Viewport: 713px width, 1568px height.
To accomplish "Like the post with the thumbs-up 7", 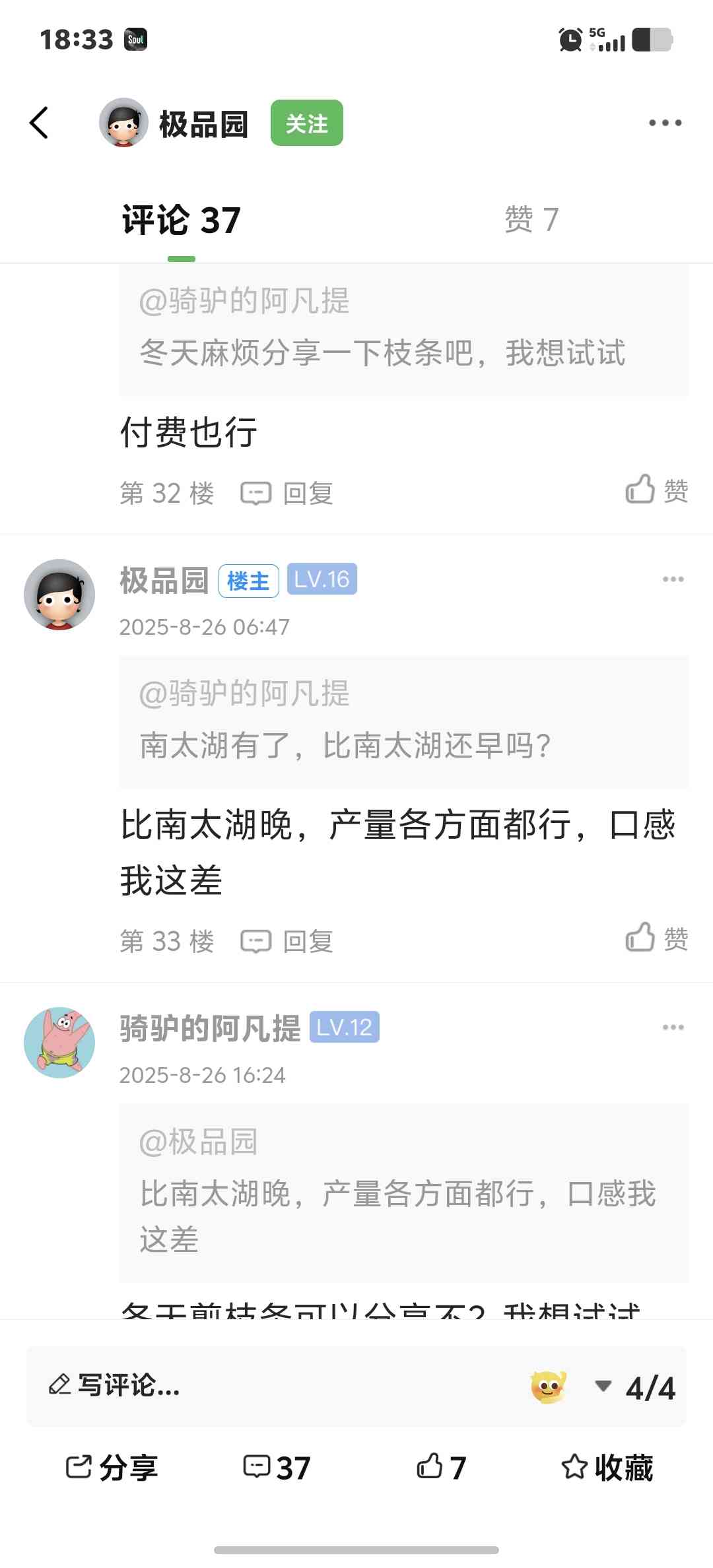I will [x=442, y=1468].
